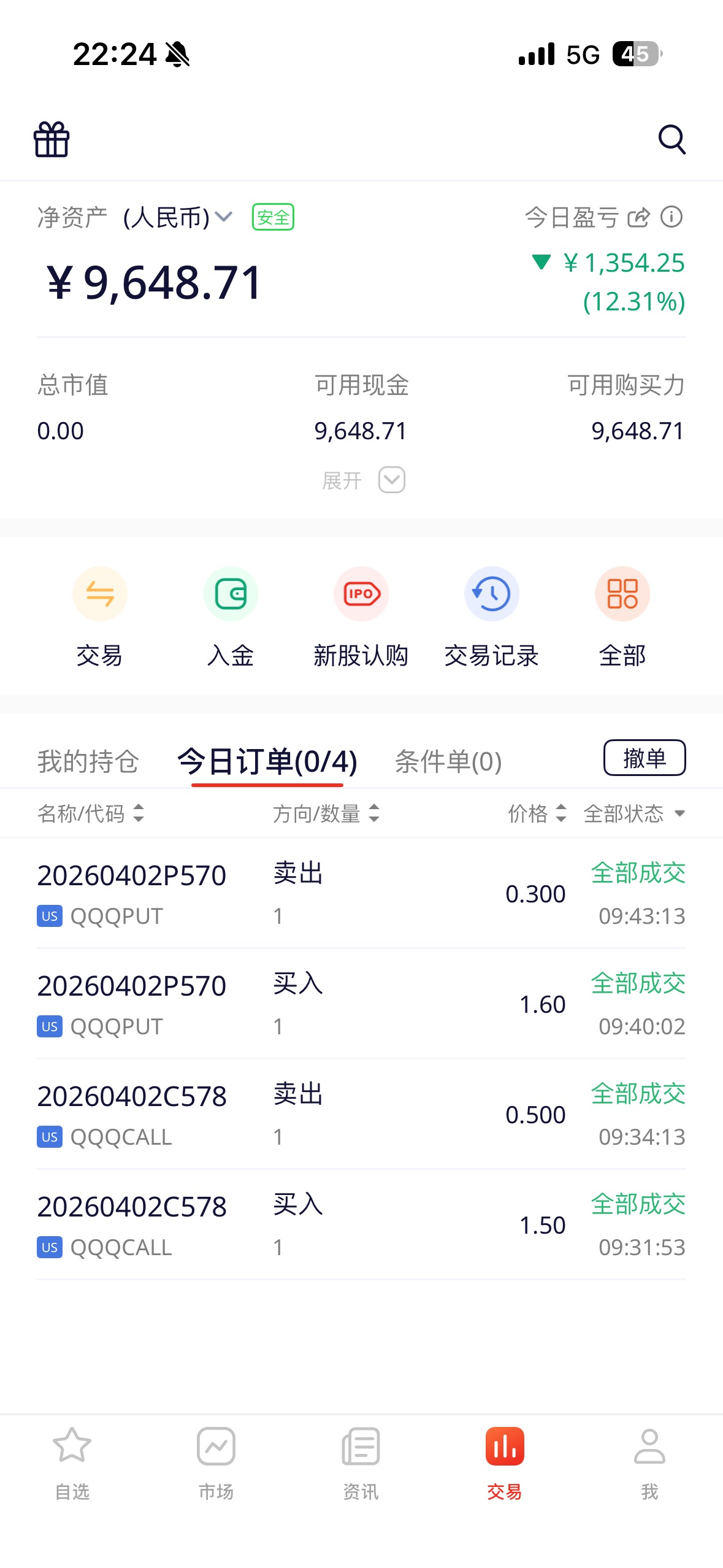Viewport: 723px width, 1568px height.
Task: Sort orders by 名称/代码
Action: point(91,813)
